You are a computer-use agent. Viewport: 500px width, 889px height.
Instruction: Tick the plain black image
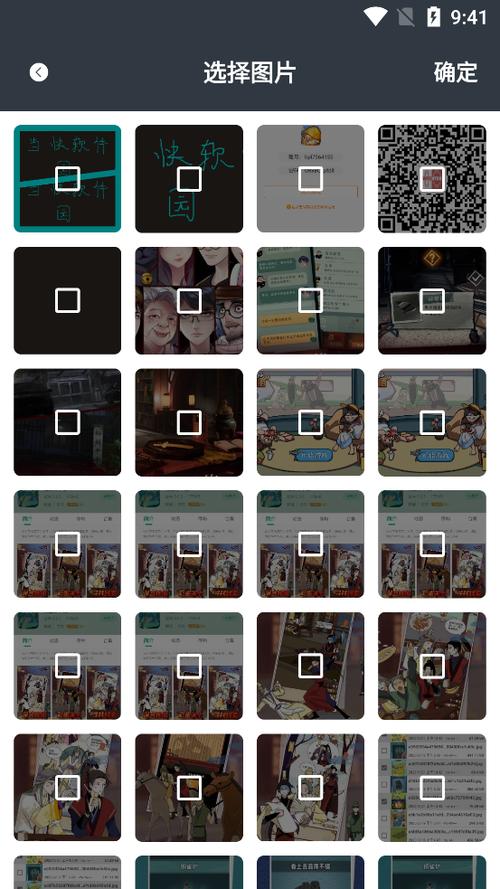[67, 300]
